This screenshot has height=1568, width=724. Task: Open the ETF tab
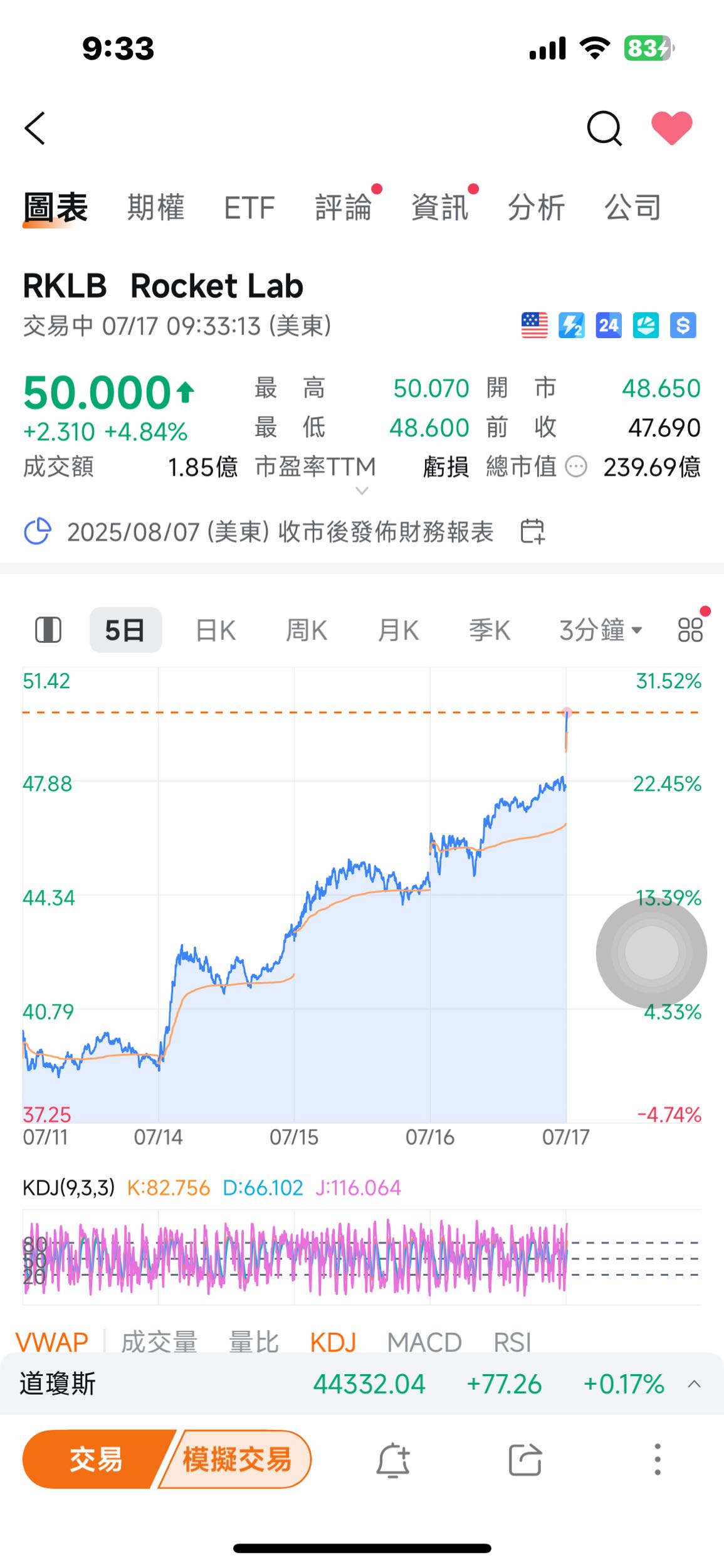coord(249,208)
